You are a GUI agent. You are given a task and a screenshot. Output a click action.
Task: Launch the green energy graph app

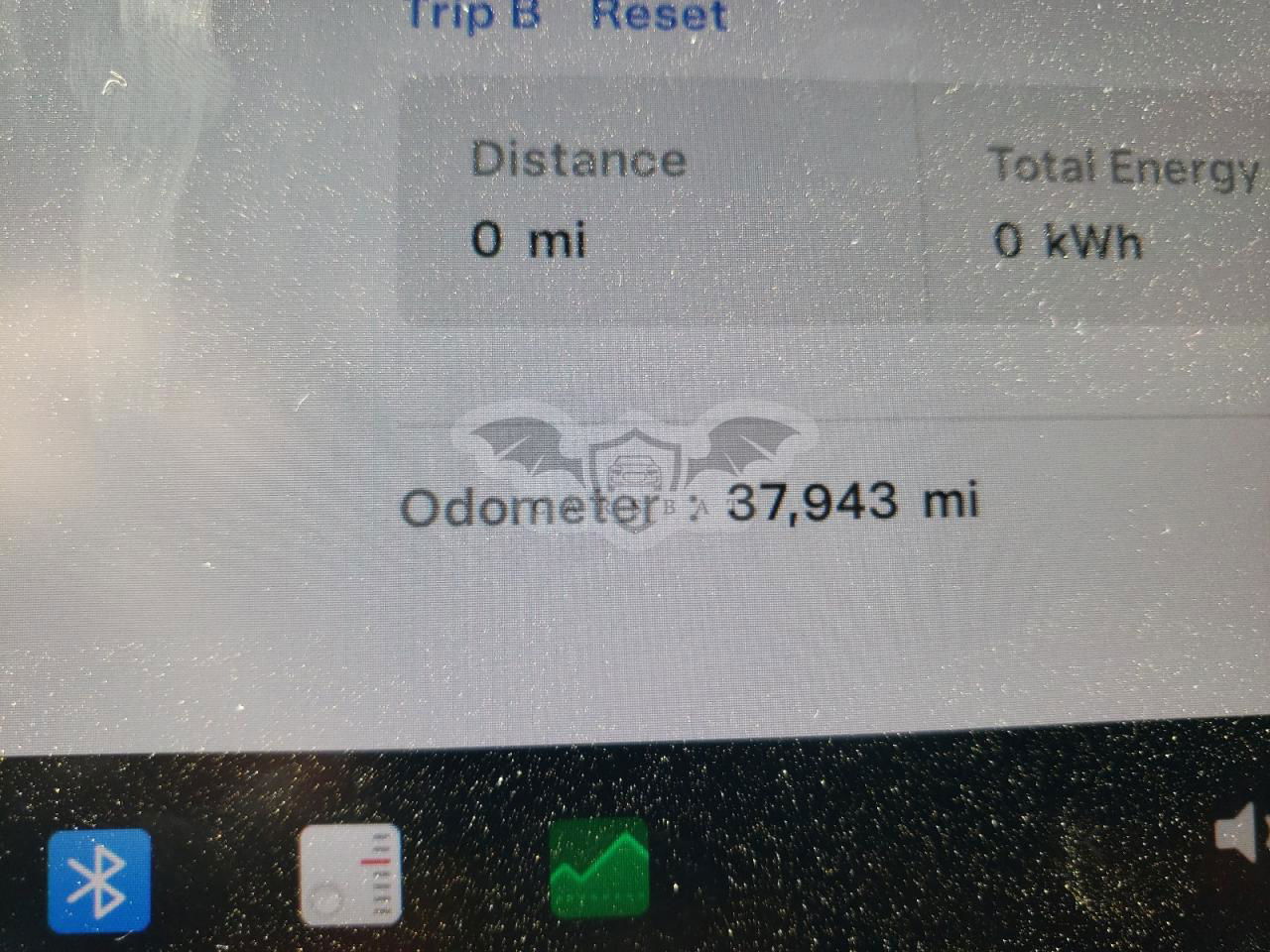[599, 867]
